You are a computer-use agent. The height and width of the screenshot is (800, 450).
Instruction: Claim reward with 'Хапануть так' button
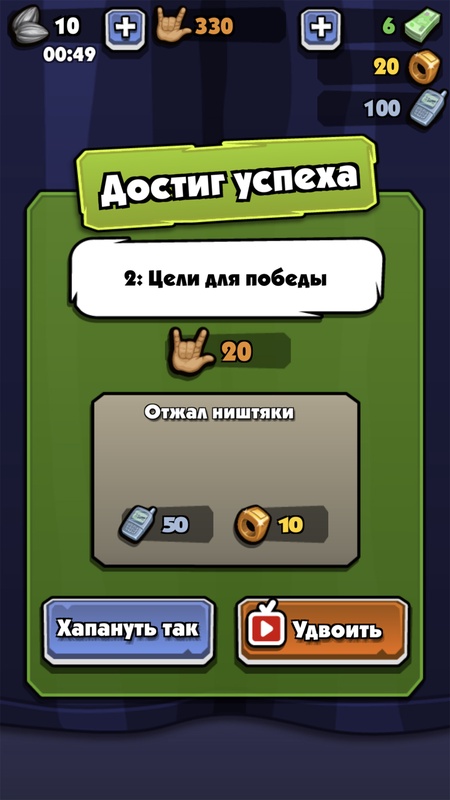point(128,631)
